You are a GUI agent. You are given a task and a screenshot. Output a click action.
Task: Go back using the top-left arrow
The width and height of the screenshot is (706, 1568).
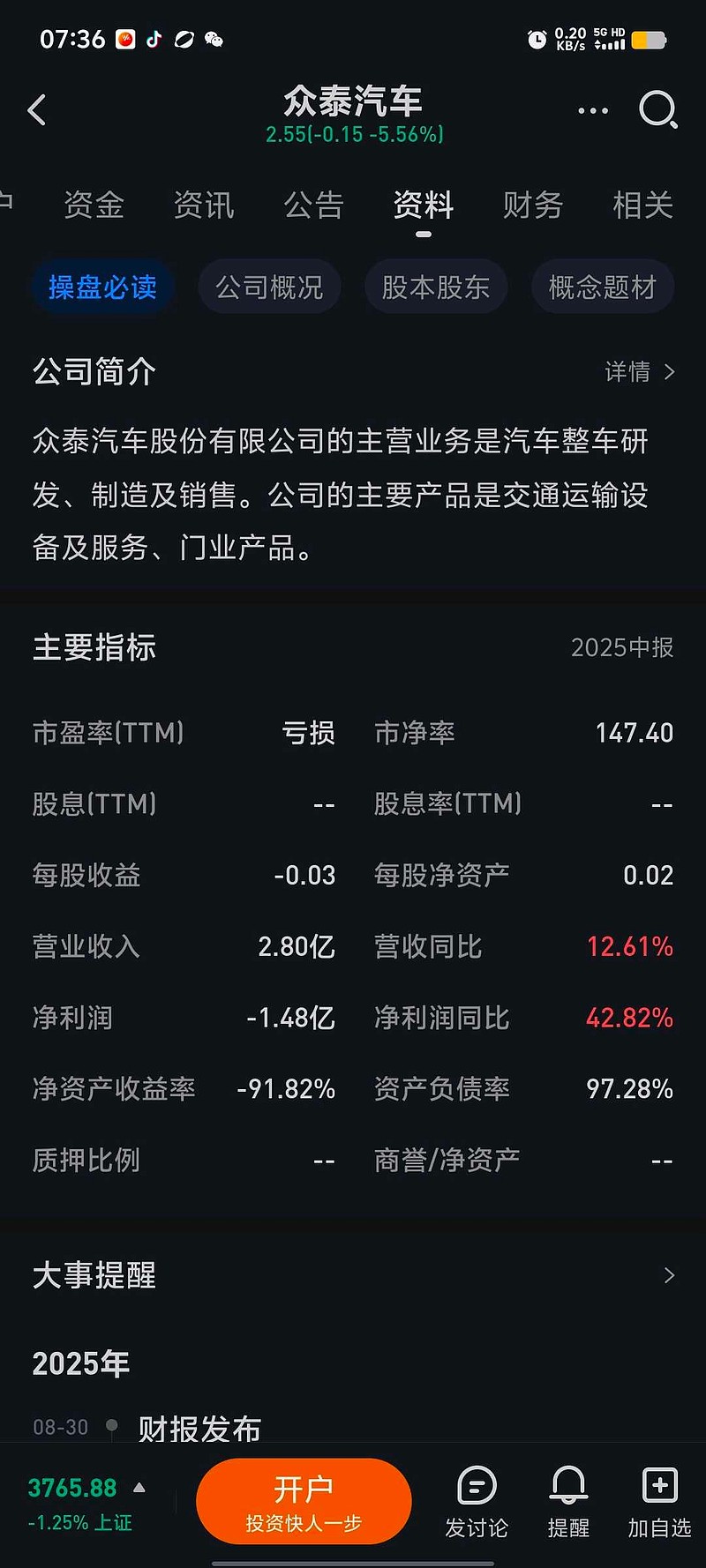click(x=37, y=110)
